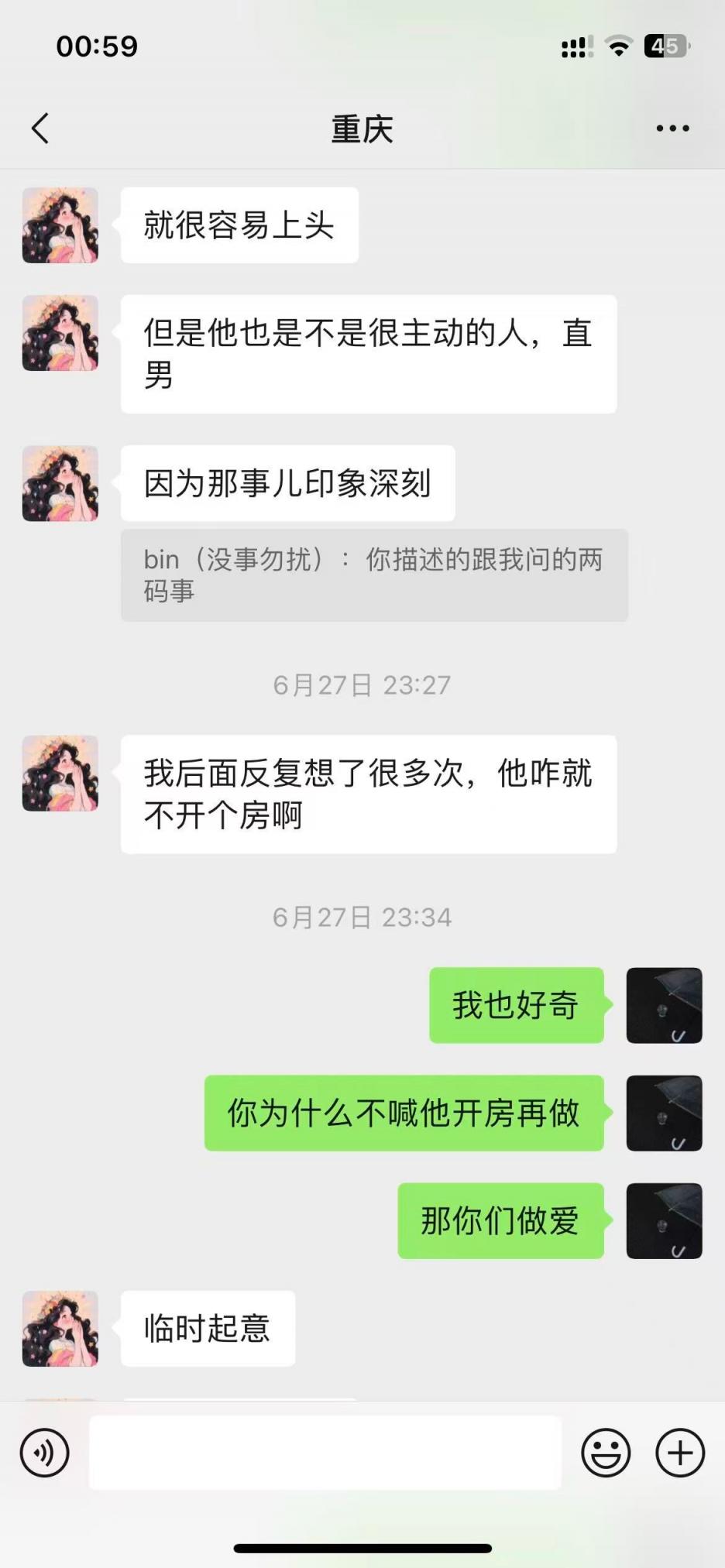Viewport: 725px width, 1568px height.
Task: Open my avatar beside 我也好奇
Action: pos(664,1005)
